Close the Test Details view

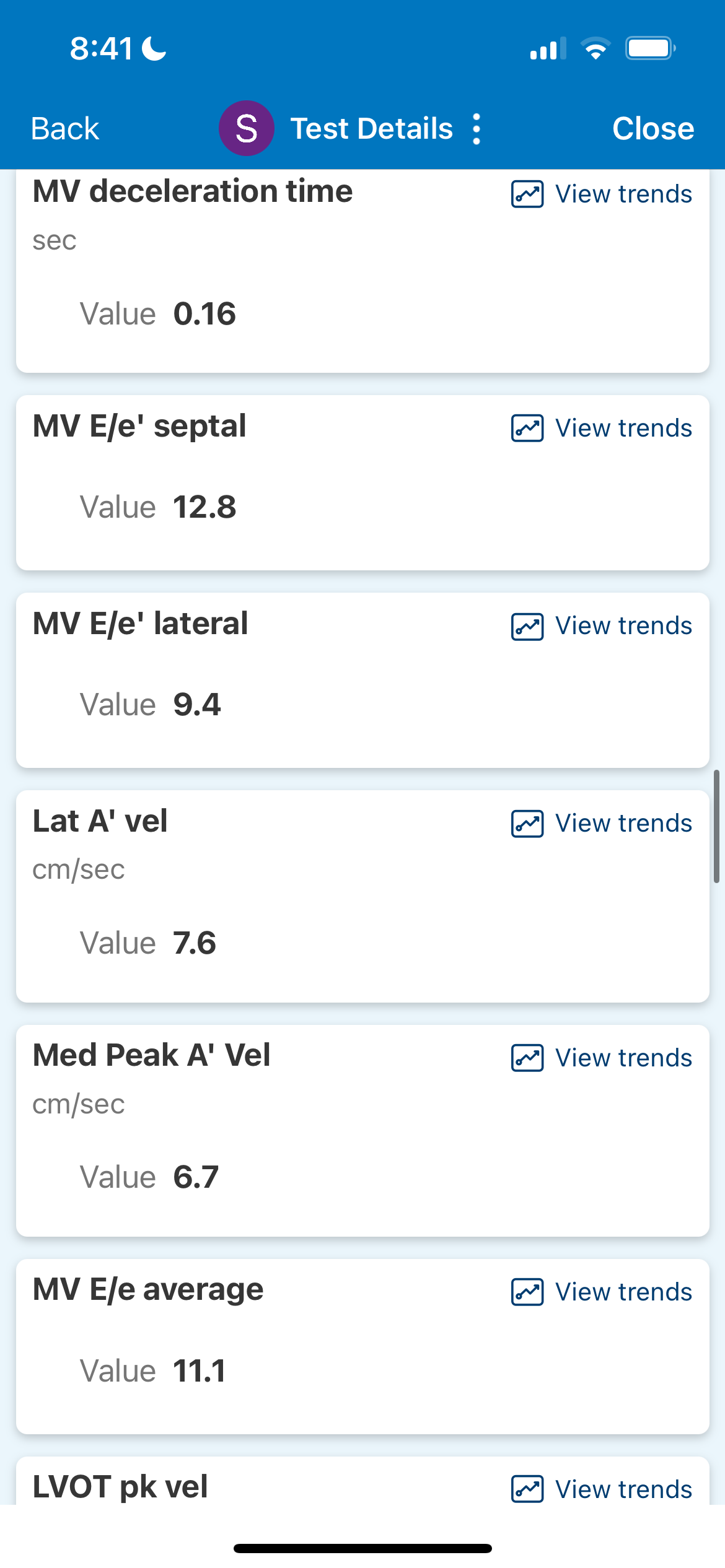point(653,129)
